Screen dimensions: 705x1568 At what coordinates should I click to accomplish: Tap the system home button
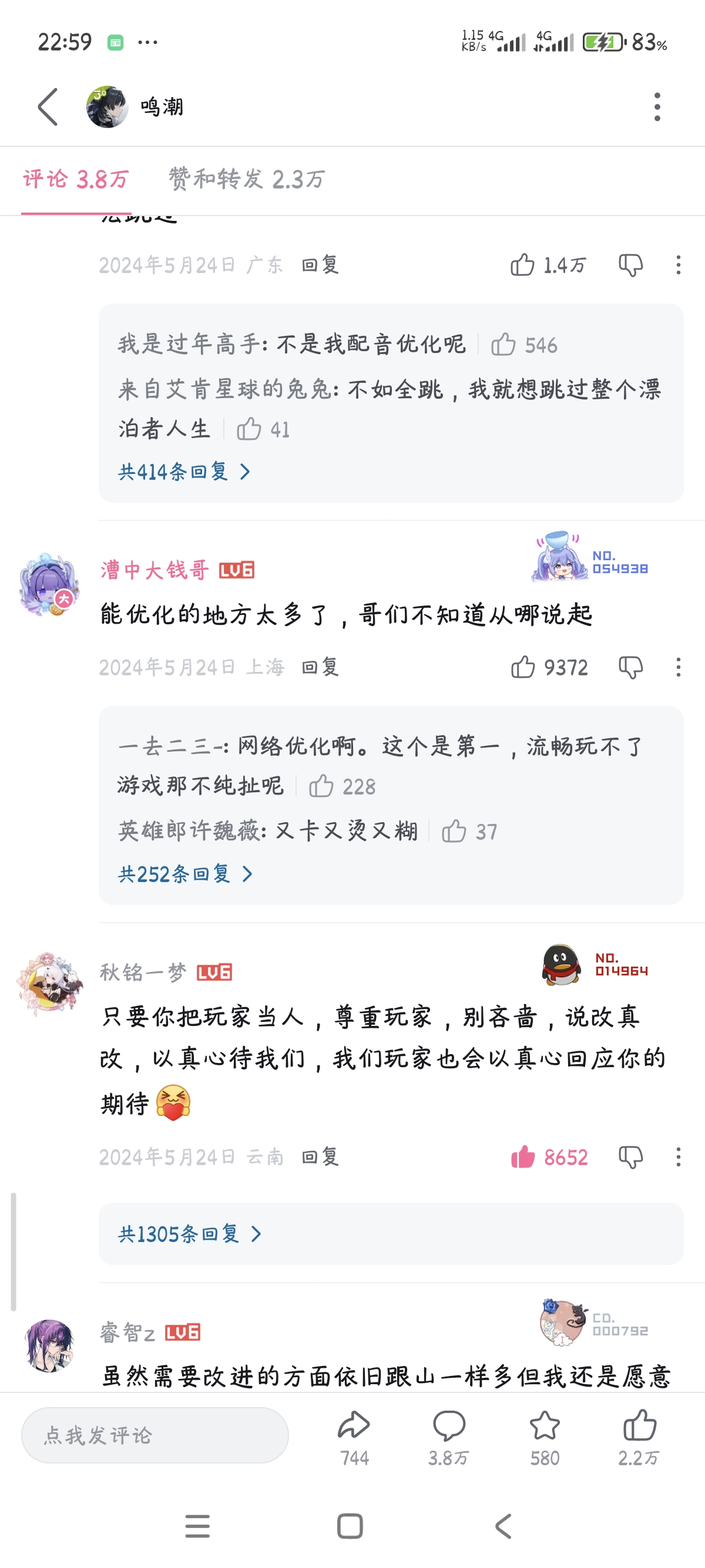point(350,1526)
